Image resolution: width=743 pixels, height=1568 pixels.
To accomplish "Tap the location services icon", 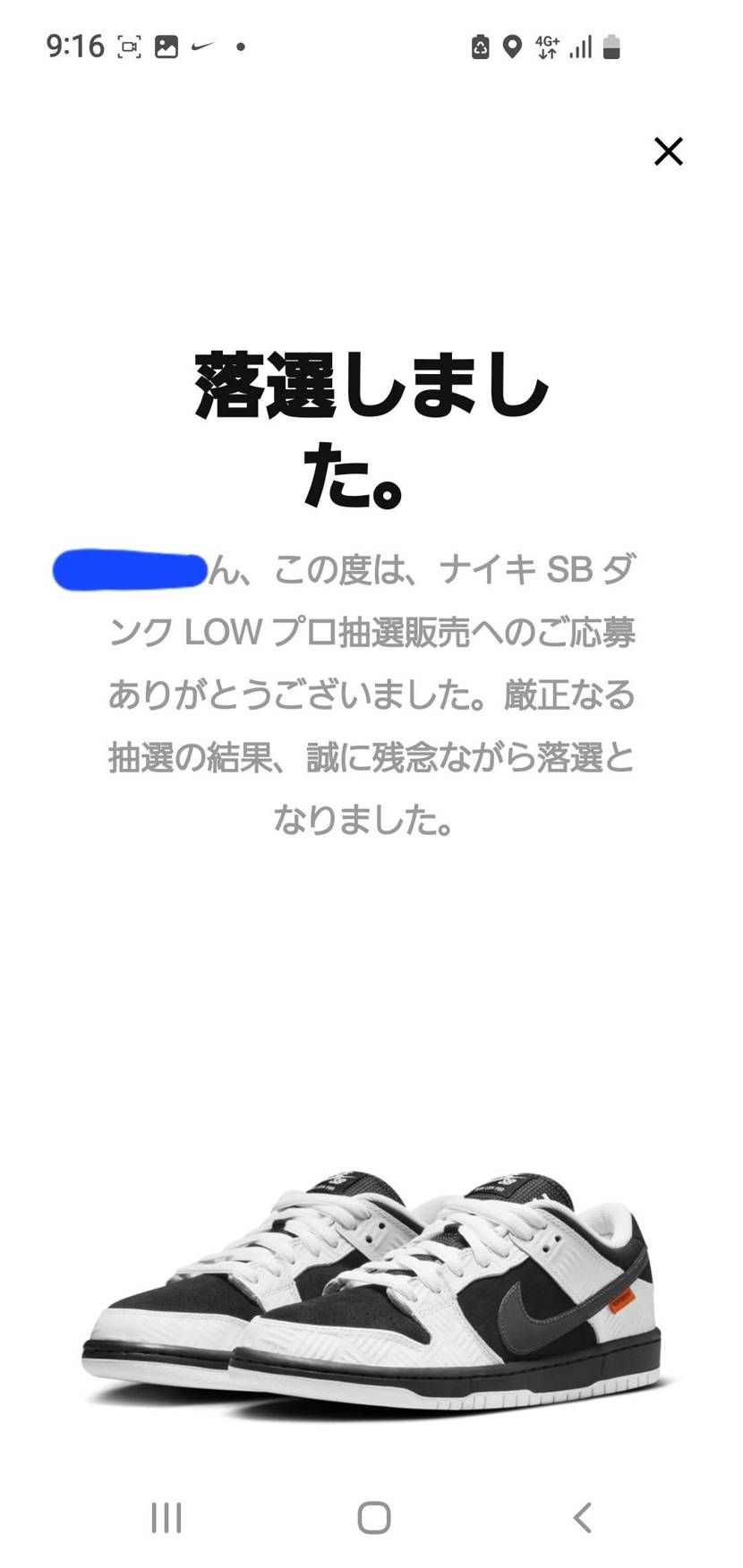I will (x=512, y=47).
